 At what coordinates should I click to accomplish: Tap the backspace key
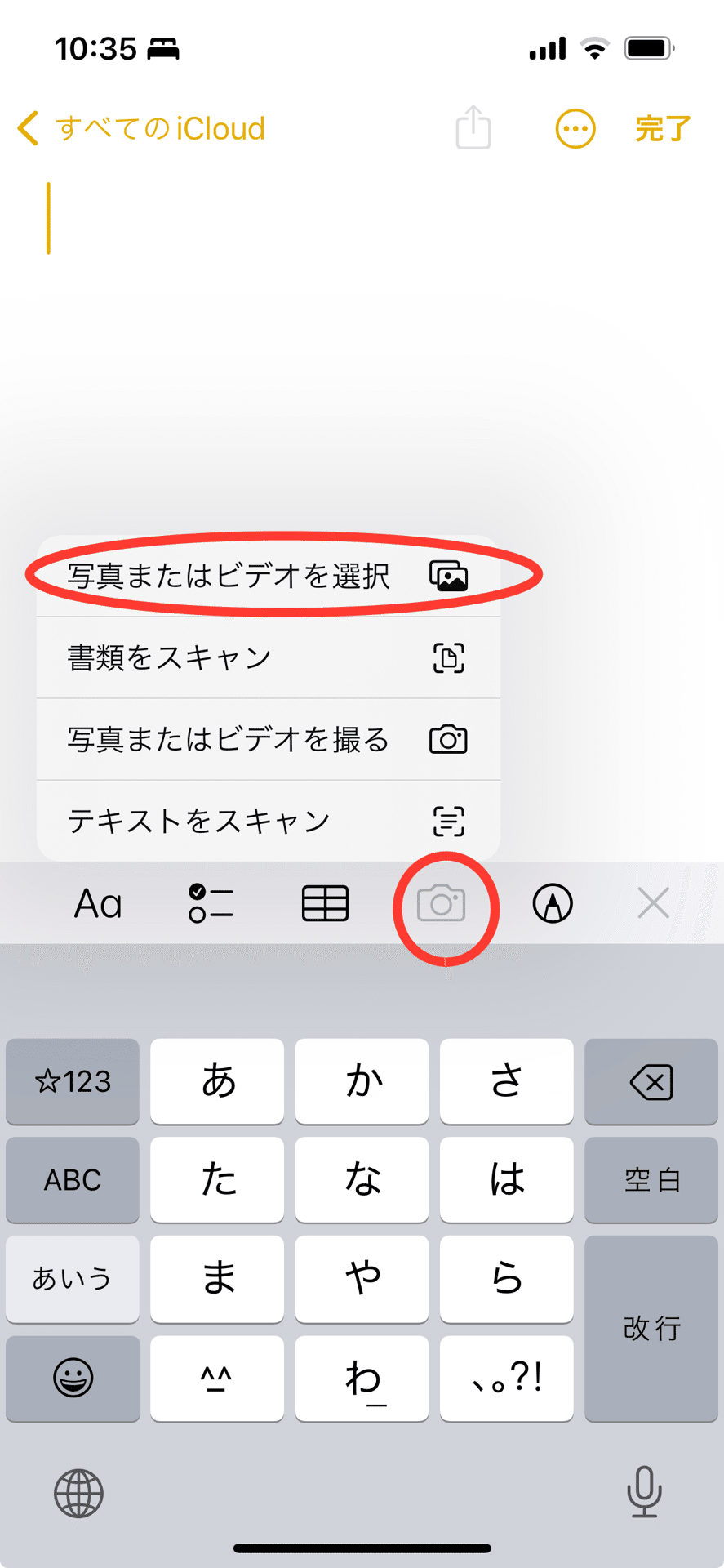pyautogui.click(x=651, y=1081)
